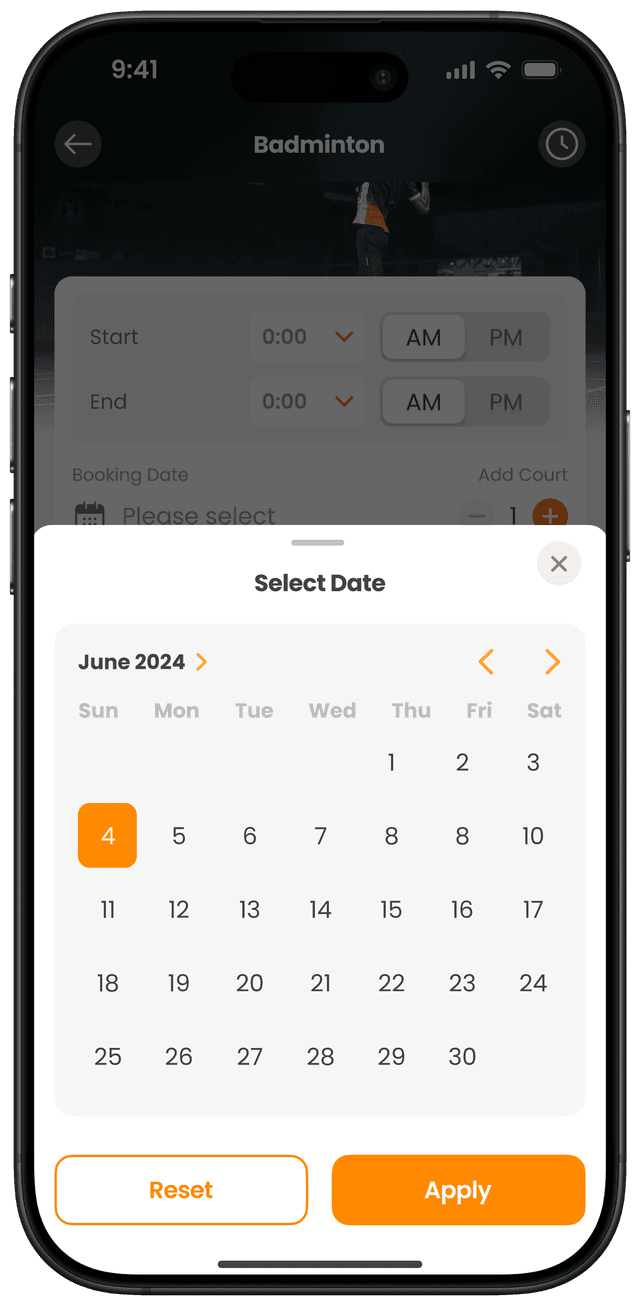Select June 4 on the calendar
This screenshot has height=1306, width=640.
108,835
